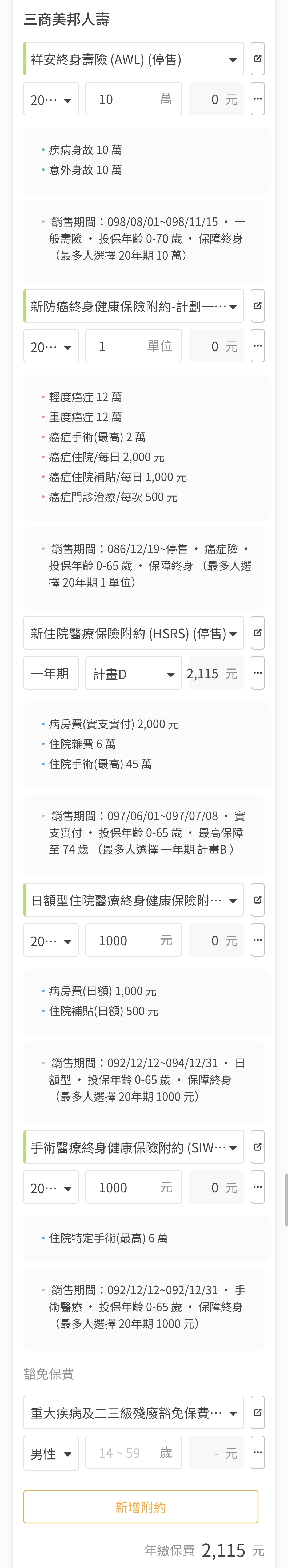Viewport: 288px width, 1568px height.
Task: Expand the 新防癌終身健康保險附約 product dropdown
Action: [x=133, y=306]
